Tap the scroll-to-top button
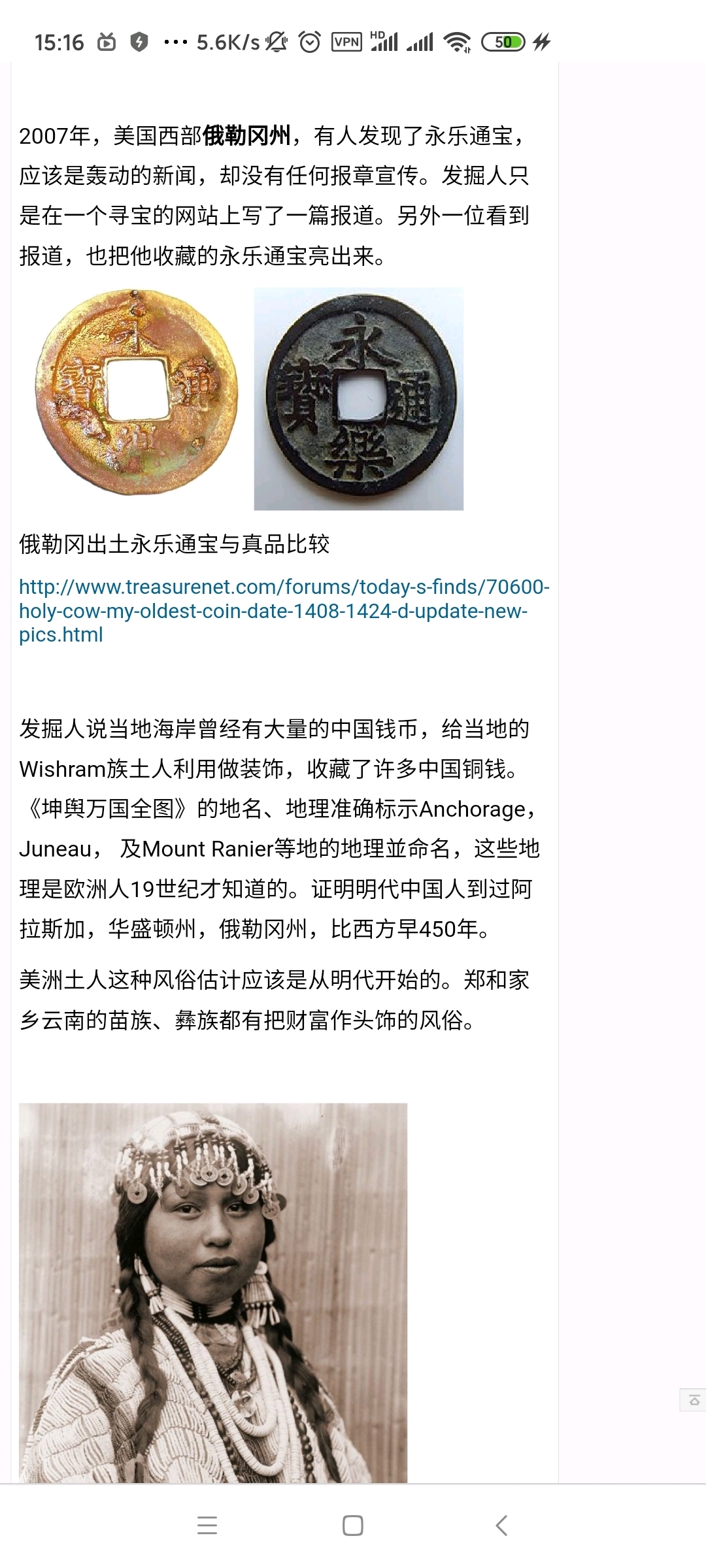The image size is (706, 1568). (x=694, y=1400)
